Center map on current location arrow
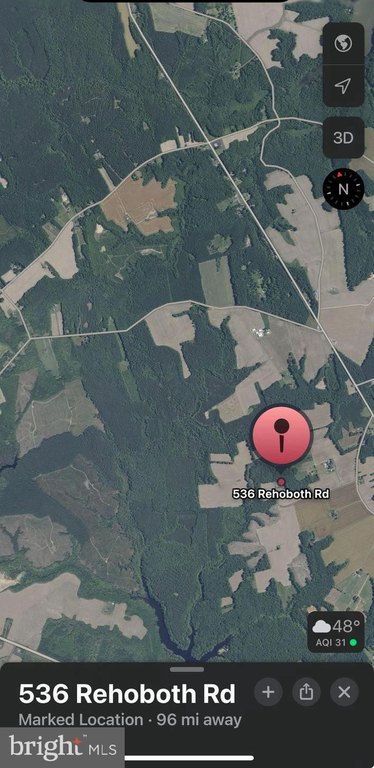 point(343,86)
